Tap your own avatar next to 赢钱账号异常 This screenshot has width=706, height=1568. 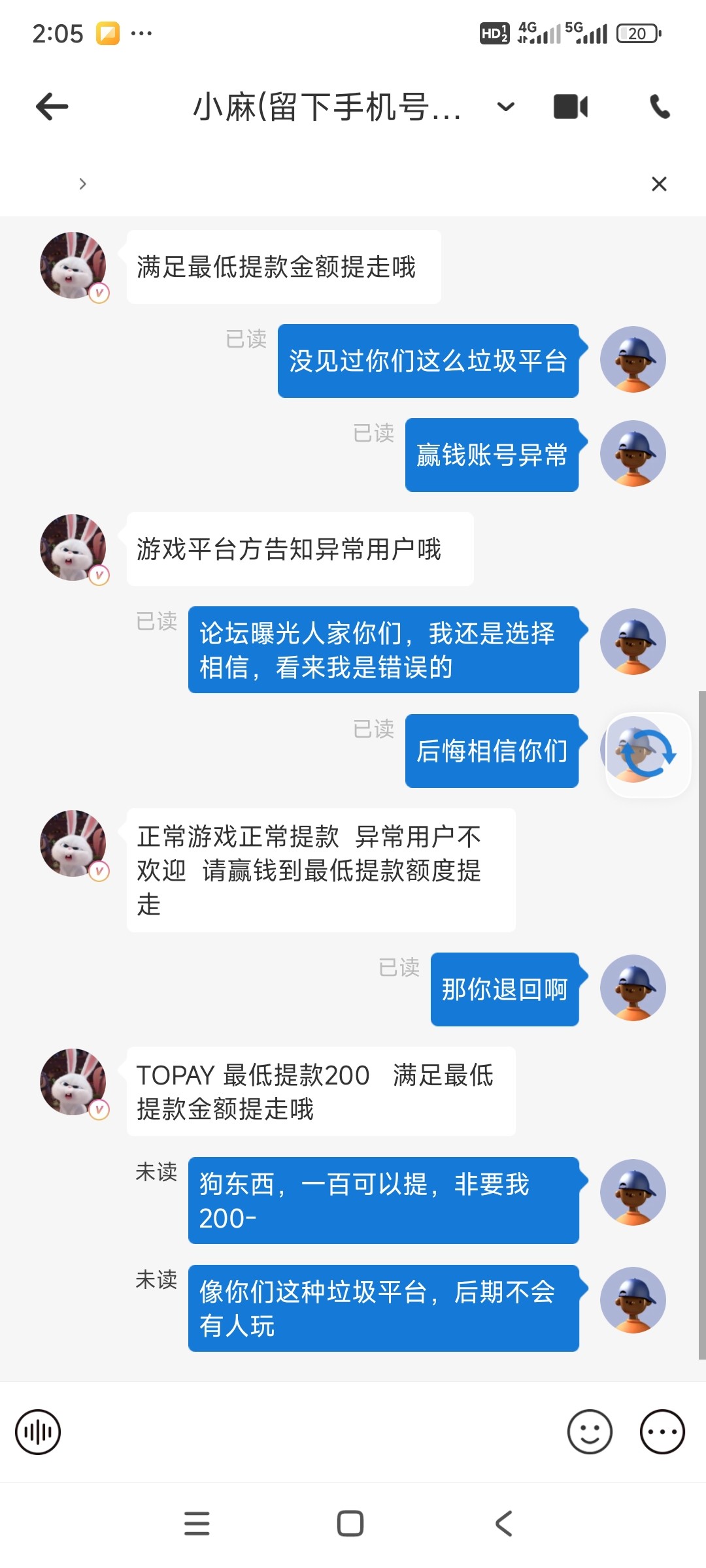[632, 454]
